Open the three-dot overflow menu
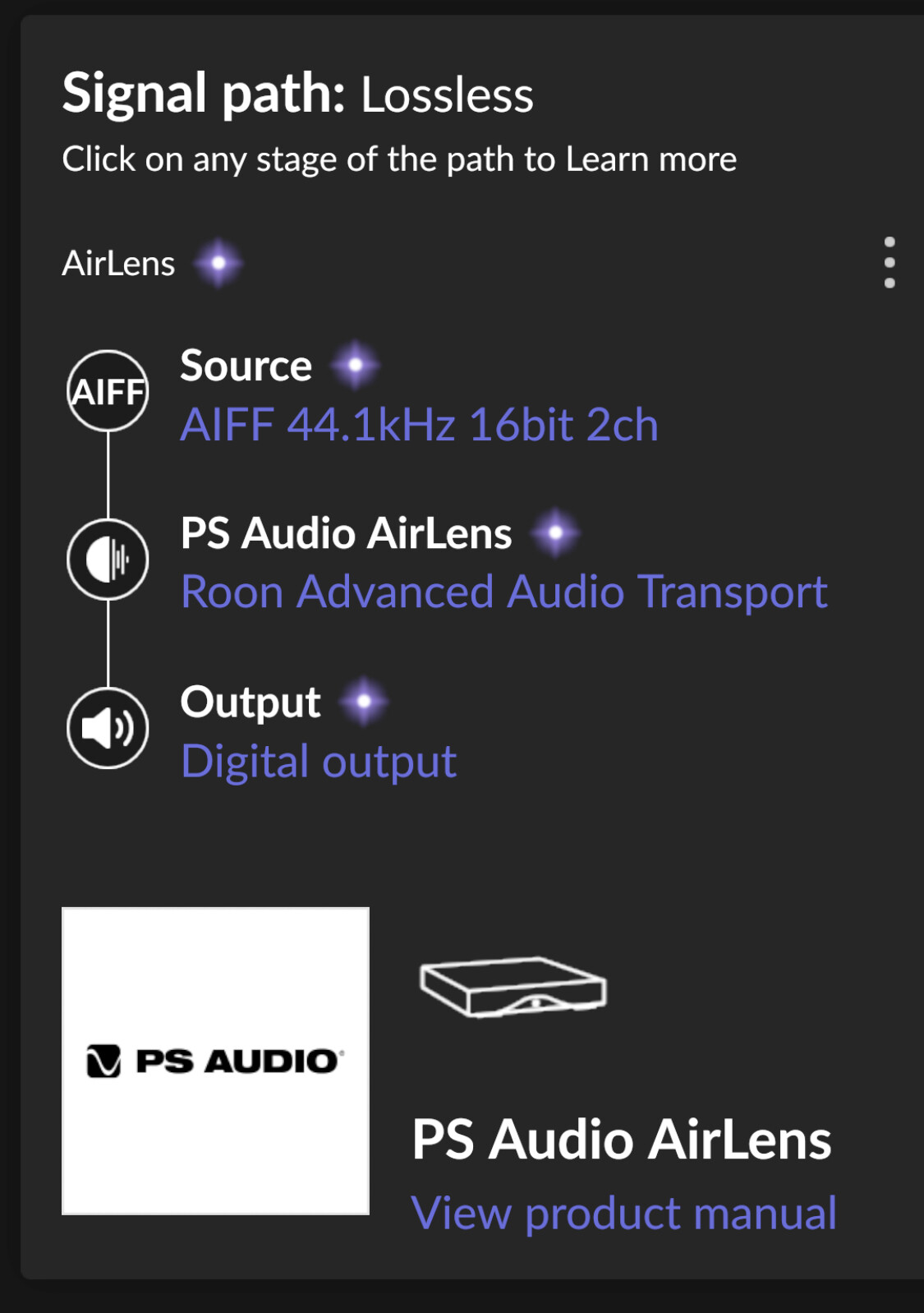This screenshot has height=1313, width=924. pos(889,263)
